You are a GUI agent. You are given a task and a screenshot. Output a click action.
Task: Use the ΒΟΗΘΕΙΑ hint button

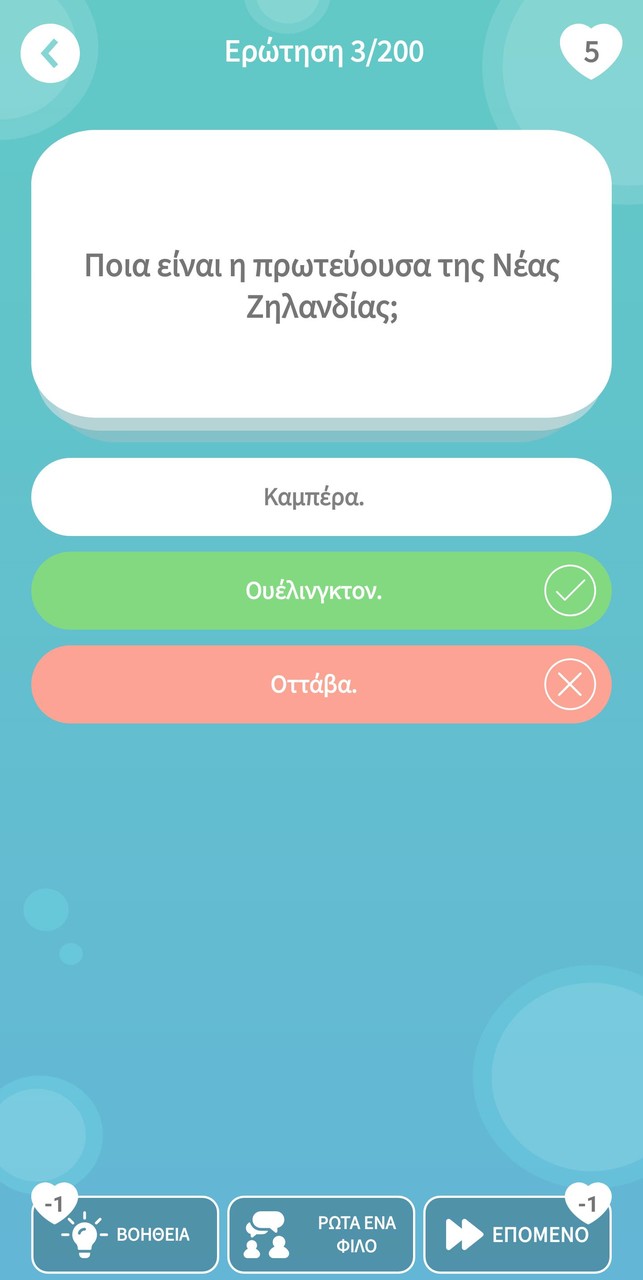(x=125, y=1234)
